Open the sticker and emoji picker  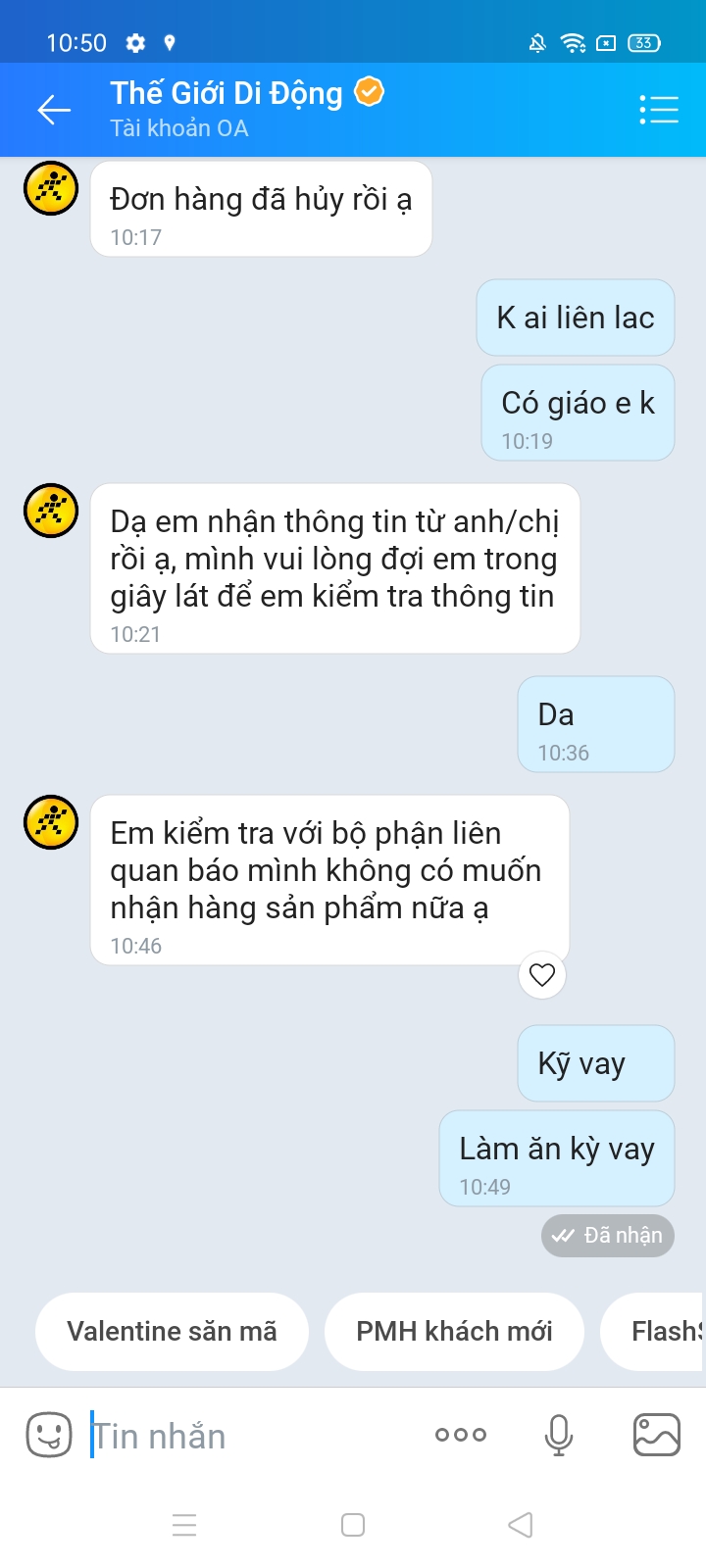coord(48,1436)
